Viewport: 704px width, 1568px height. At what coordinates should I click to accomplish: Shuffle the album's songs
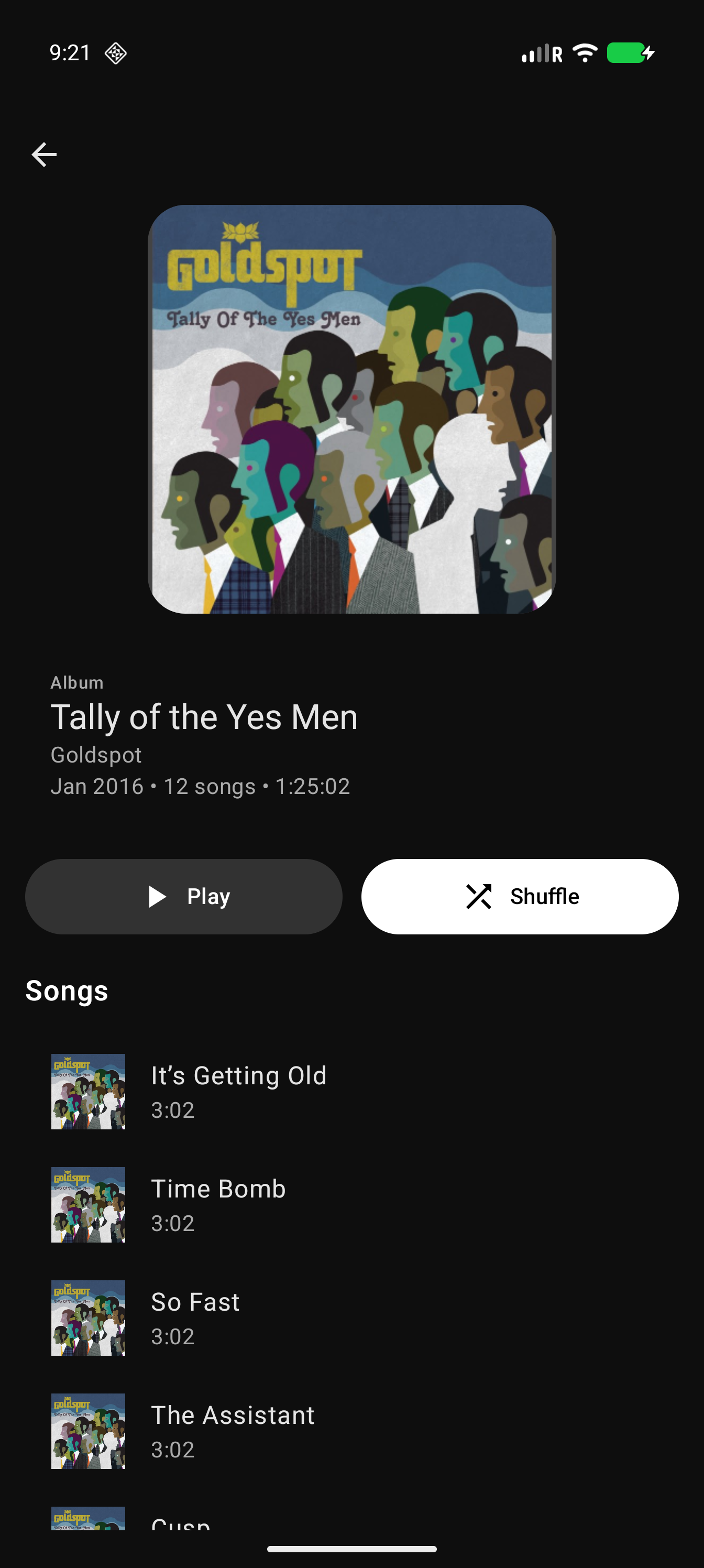(x=520, y=896)
